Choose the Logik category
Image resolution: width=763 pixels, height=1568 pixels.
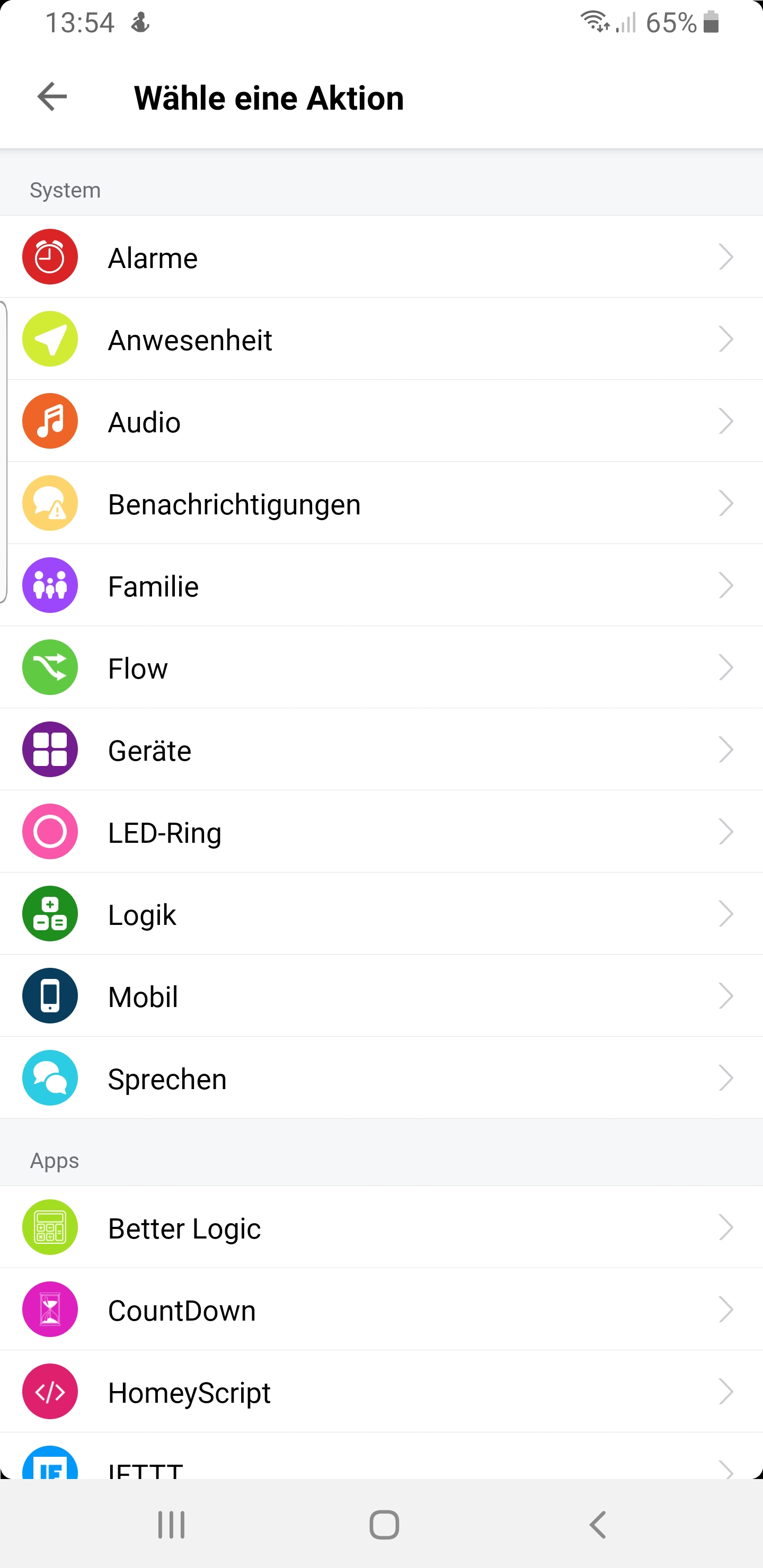pos(381,914)
